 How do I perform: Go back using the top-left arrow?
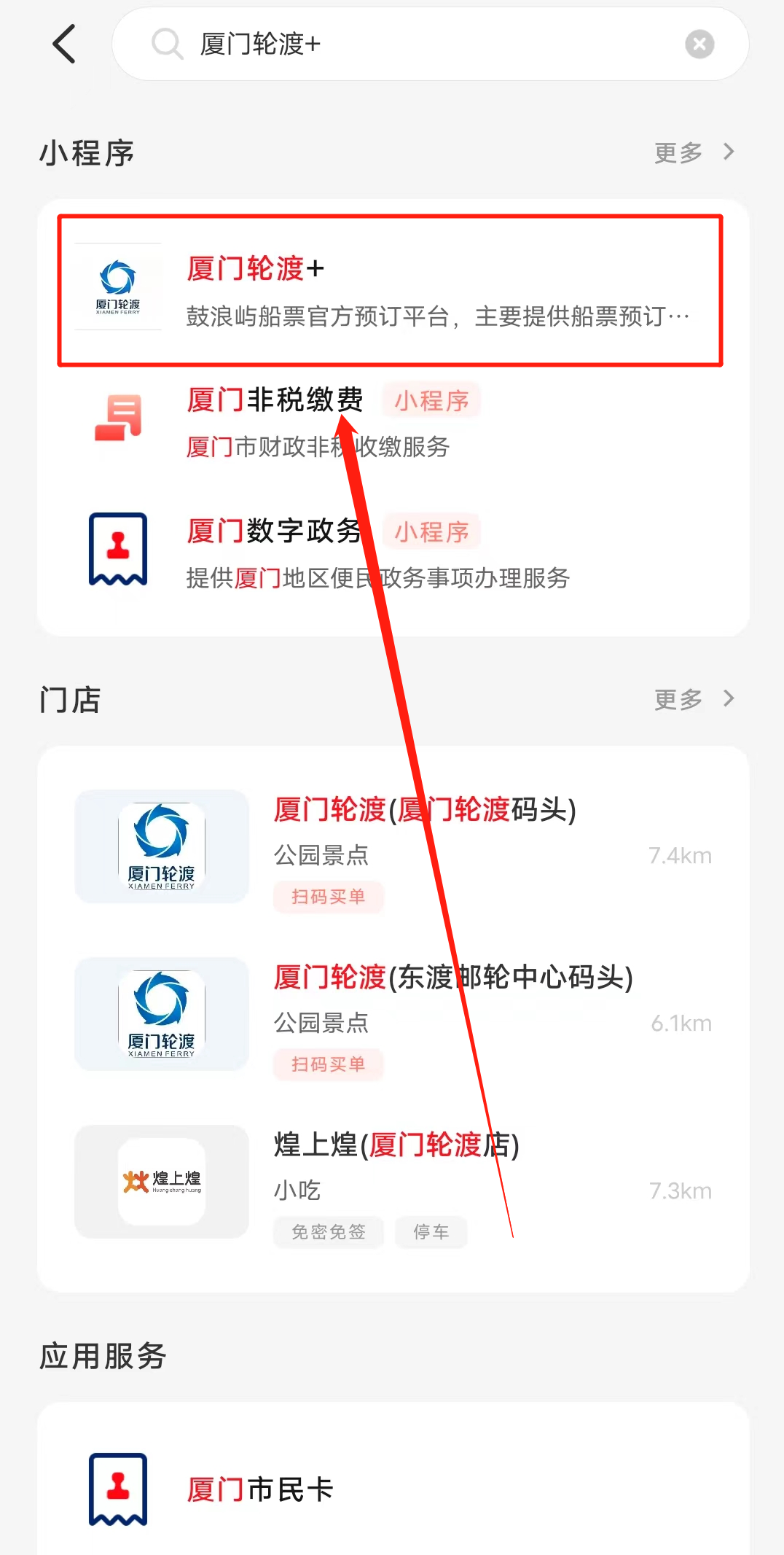[x=64, y=44]
